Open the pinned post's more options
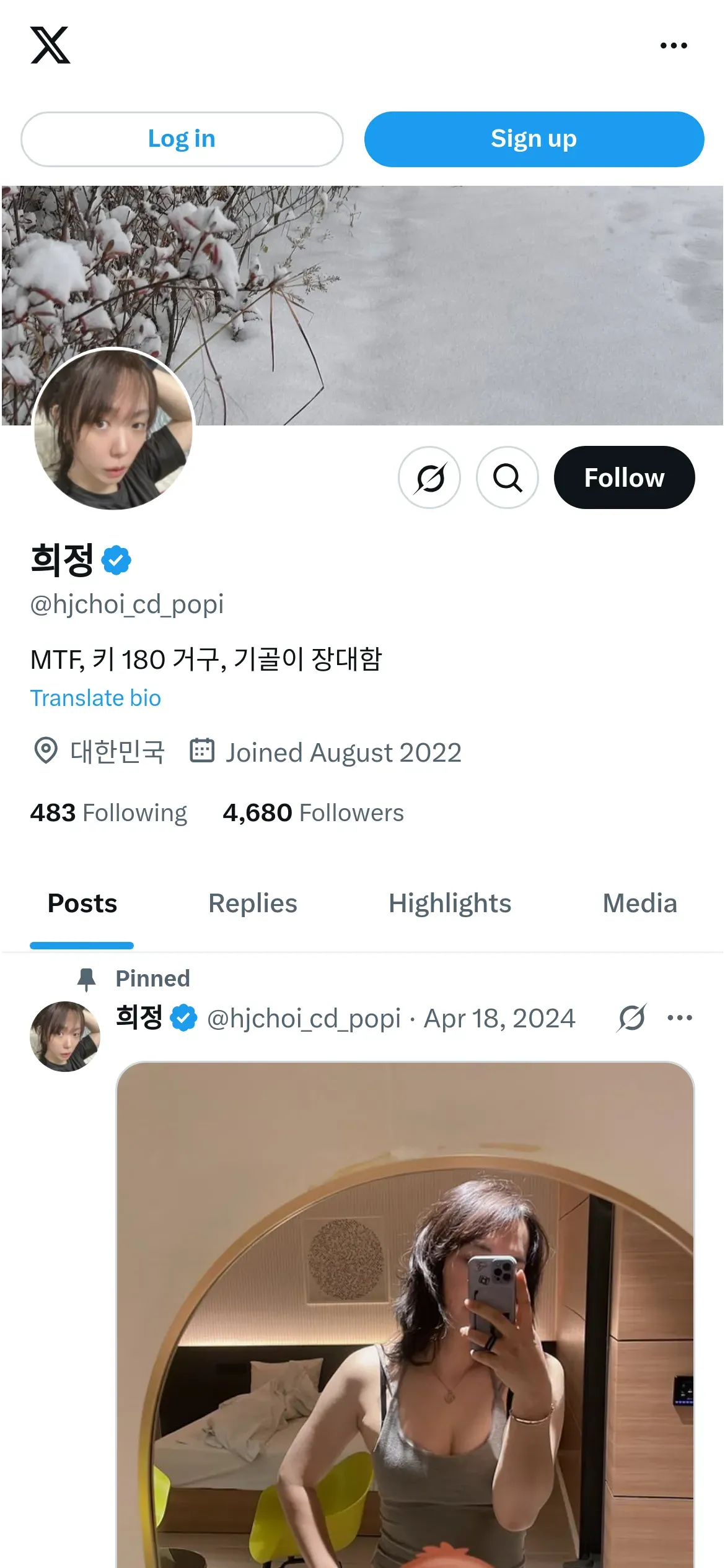The height and width of the screenshot is (1568, 725). pyautogui.click(x=680, y=1017)
